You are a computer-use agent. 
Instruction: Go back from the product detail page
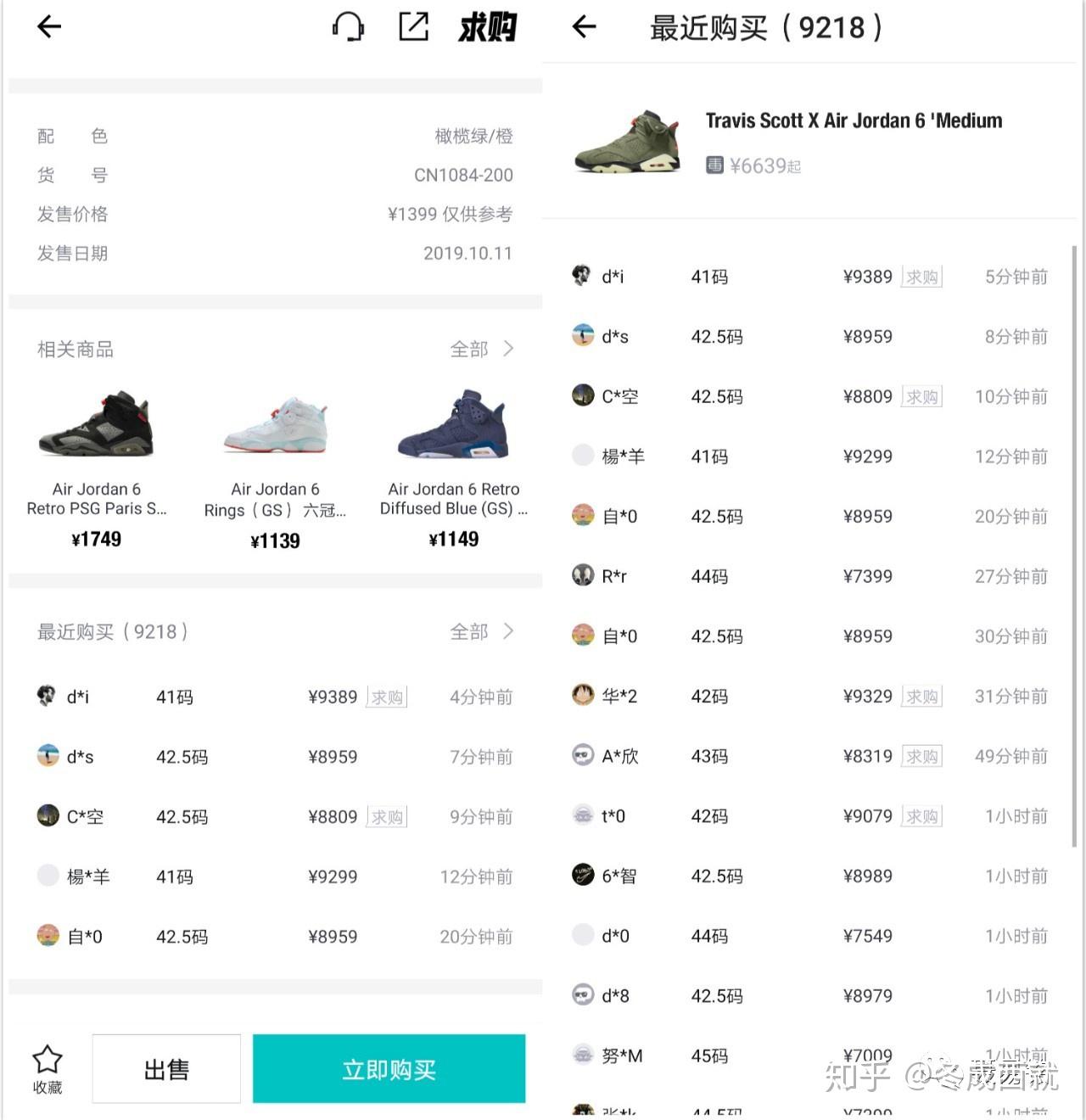49,27
